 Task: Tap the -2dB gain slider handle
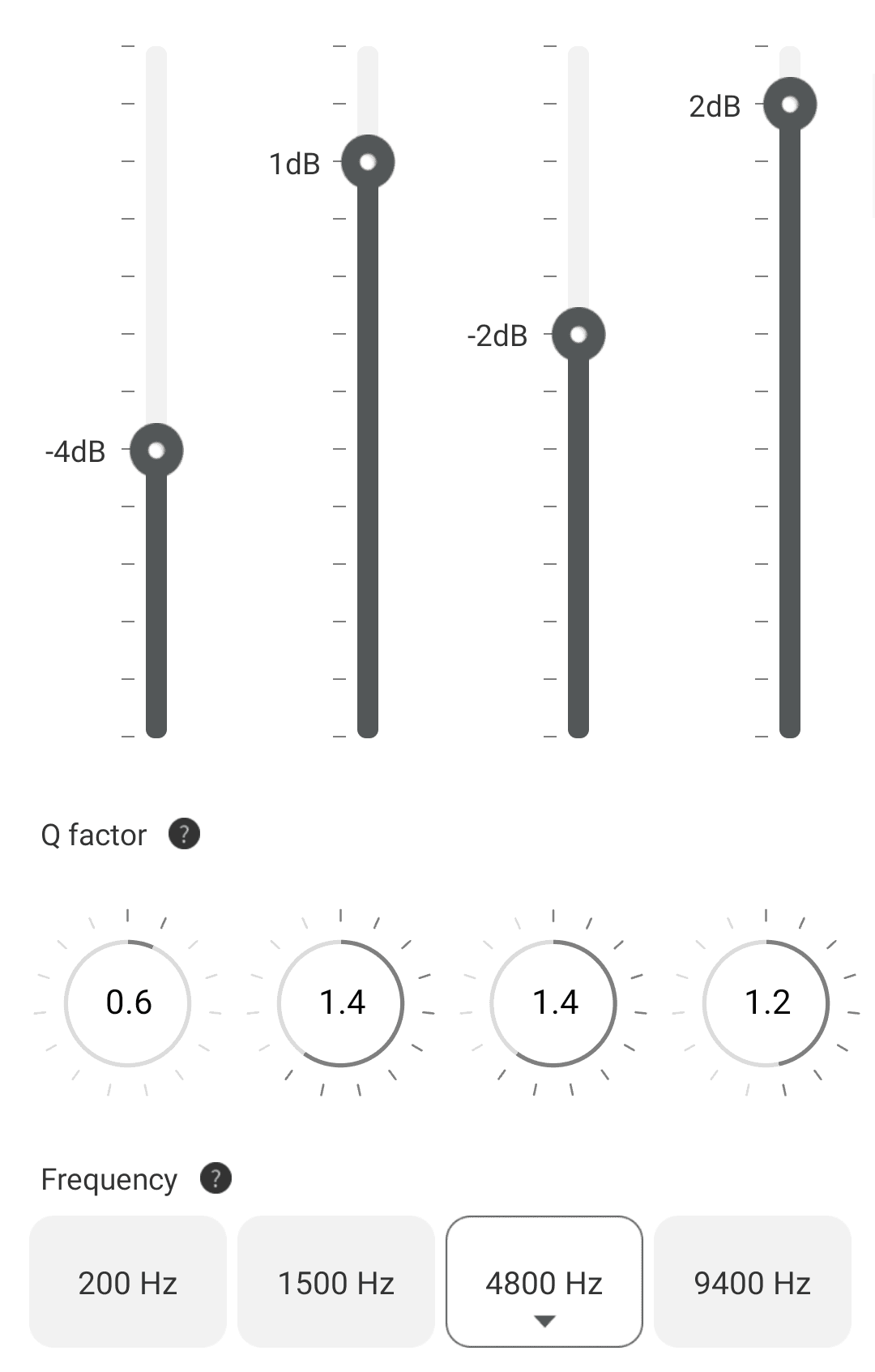point(578,334)
